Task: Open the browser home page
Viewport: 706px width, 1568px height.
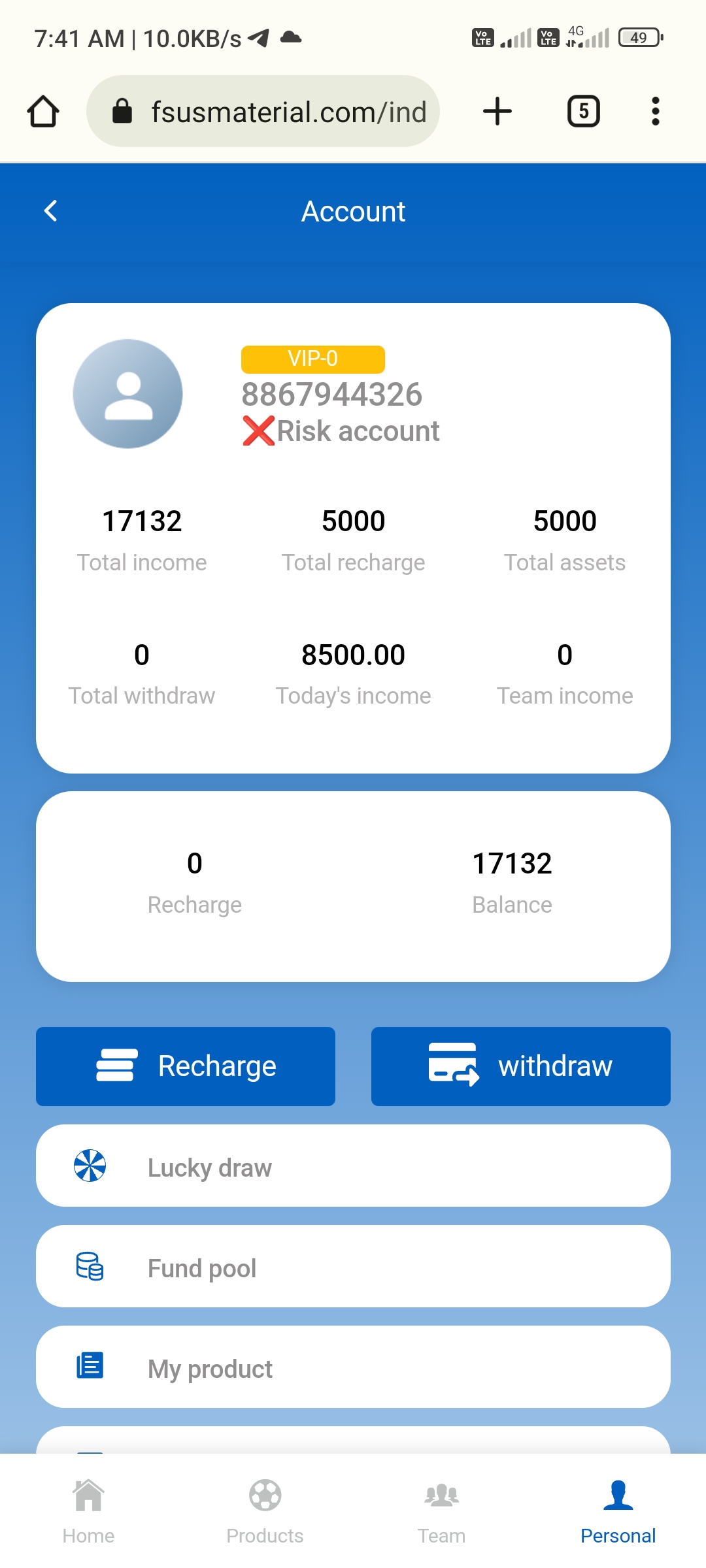Action: pyautogui.click(x=43, y=111)
